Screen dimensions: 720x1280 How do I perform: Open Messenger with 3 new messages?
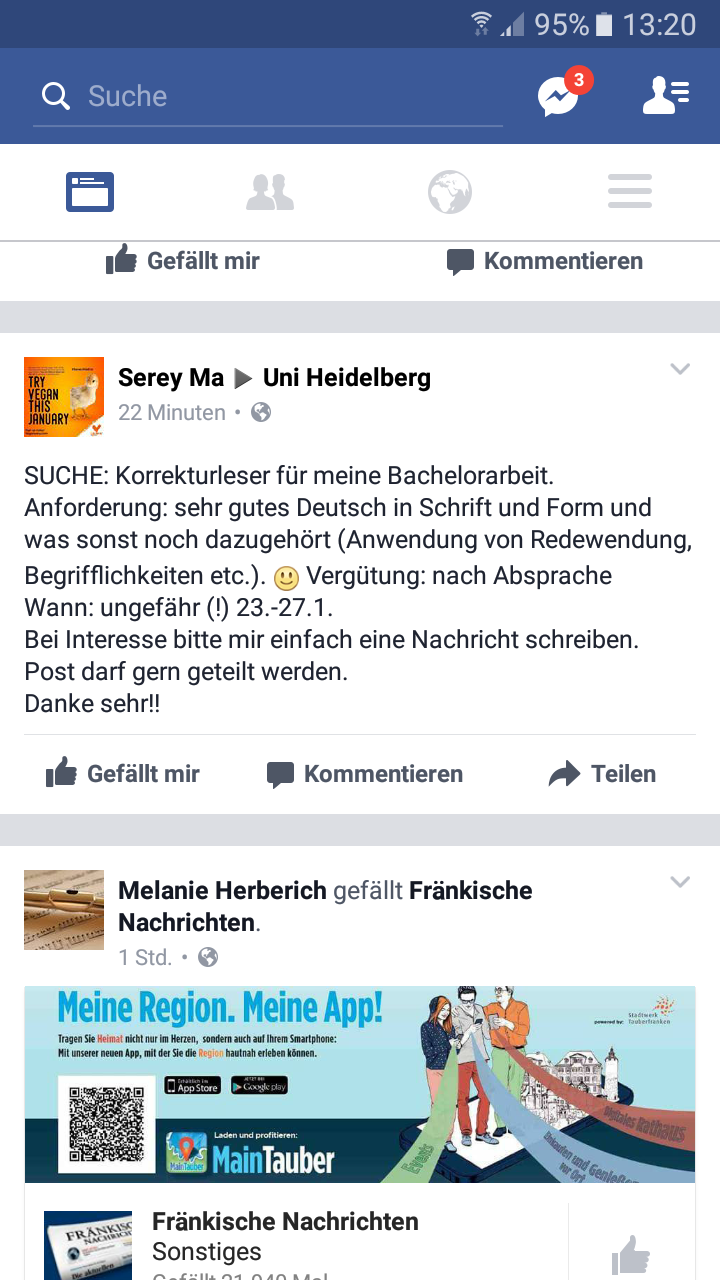click(558, 97)
